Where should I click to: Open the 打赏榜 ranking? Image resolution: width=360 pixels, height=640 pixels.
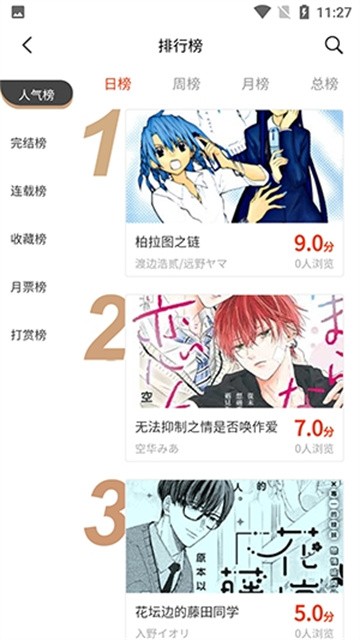29,335
